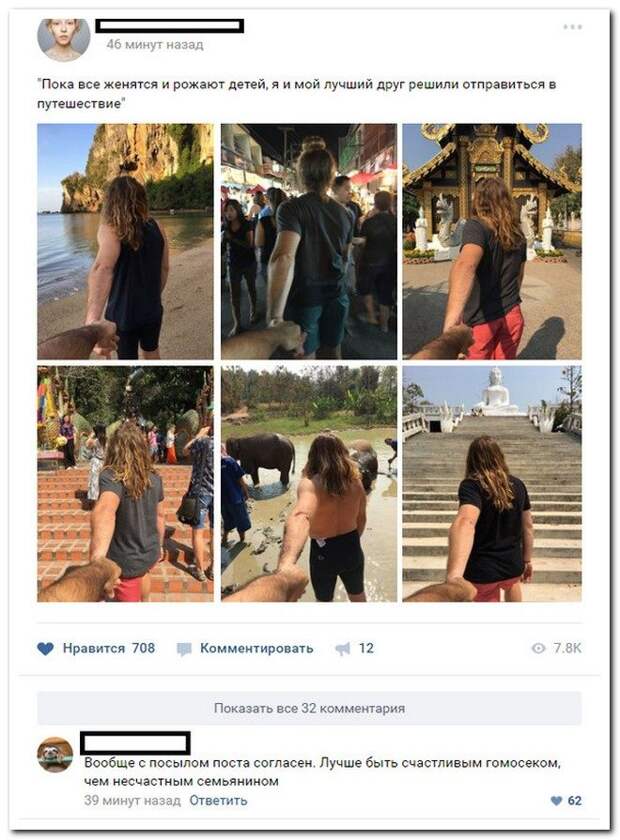Open the post's overflow menu
The image size is (620, 840).
click(x=571, y=27)
